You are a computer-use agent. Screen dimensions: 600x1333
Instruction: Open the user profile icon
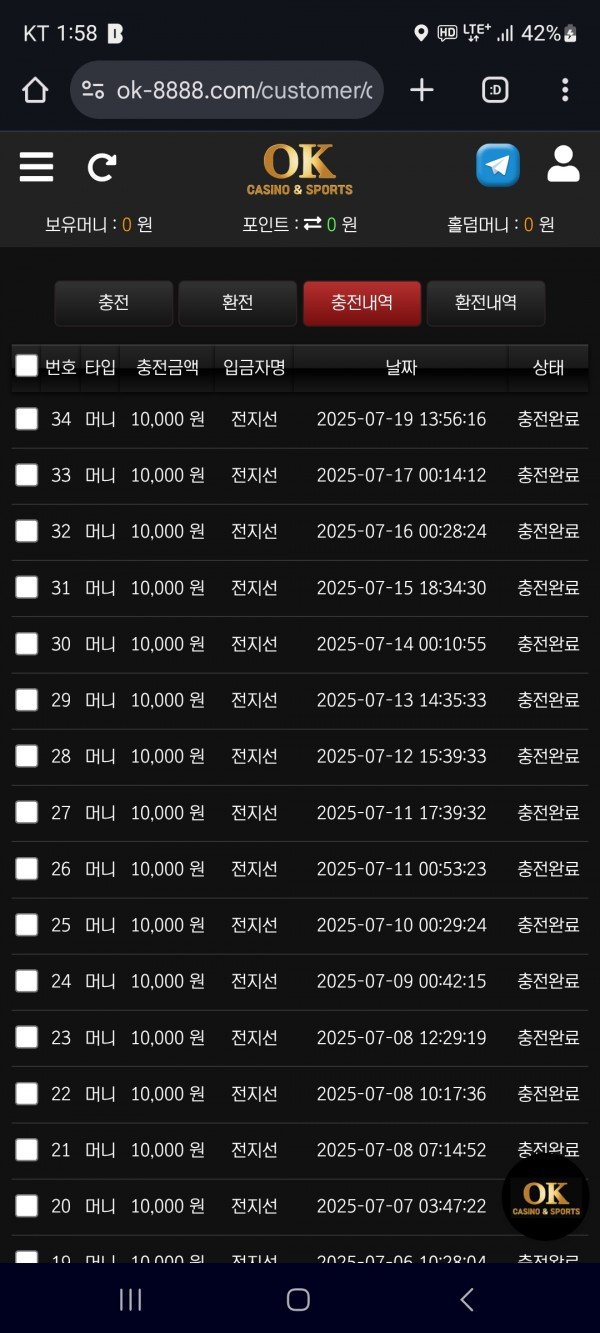[x=563, y=165]
